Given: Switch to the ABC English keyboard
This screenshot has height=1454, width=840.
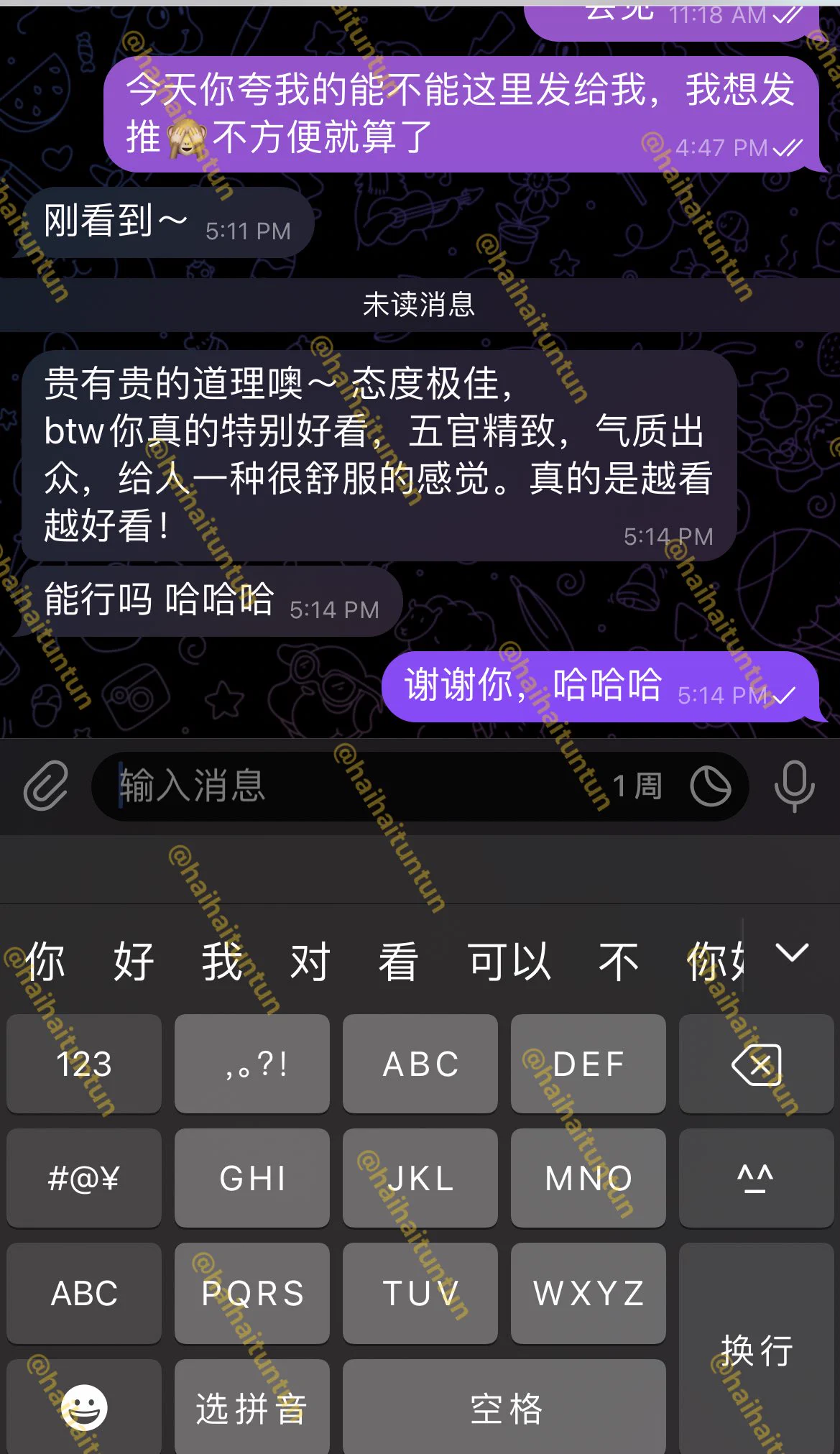Looking at the screenshot, I should pos(84,1293).
